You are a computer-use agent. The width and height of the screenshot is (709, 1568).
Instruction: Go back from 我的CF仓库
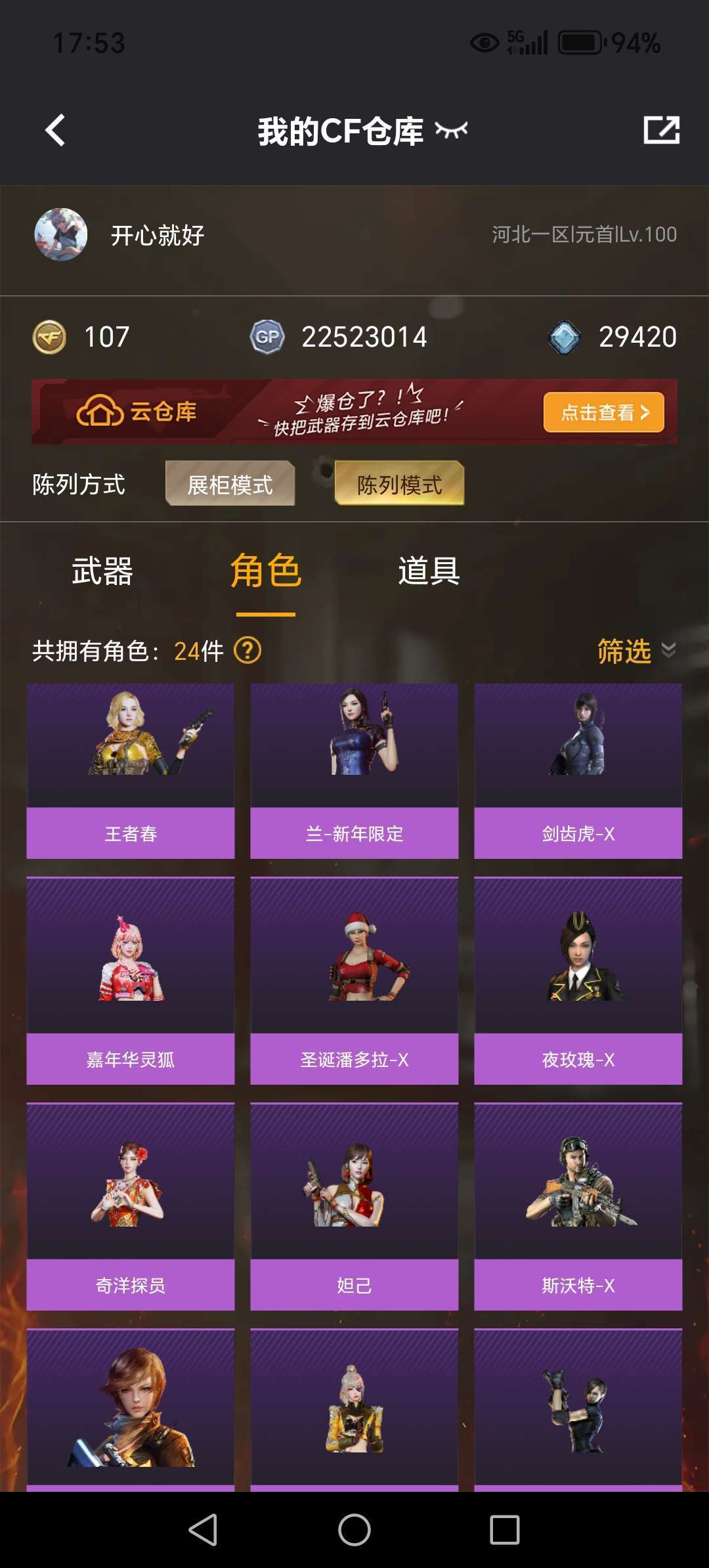tap(55, 130)
